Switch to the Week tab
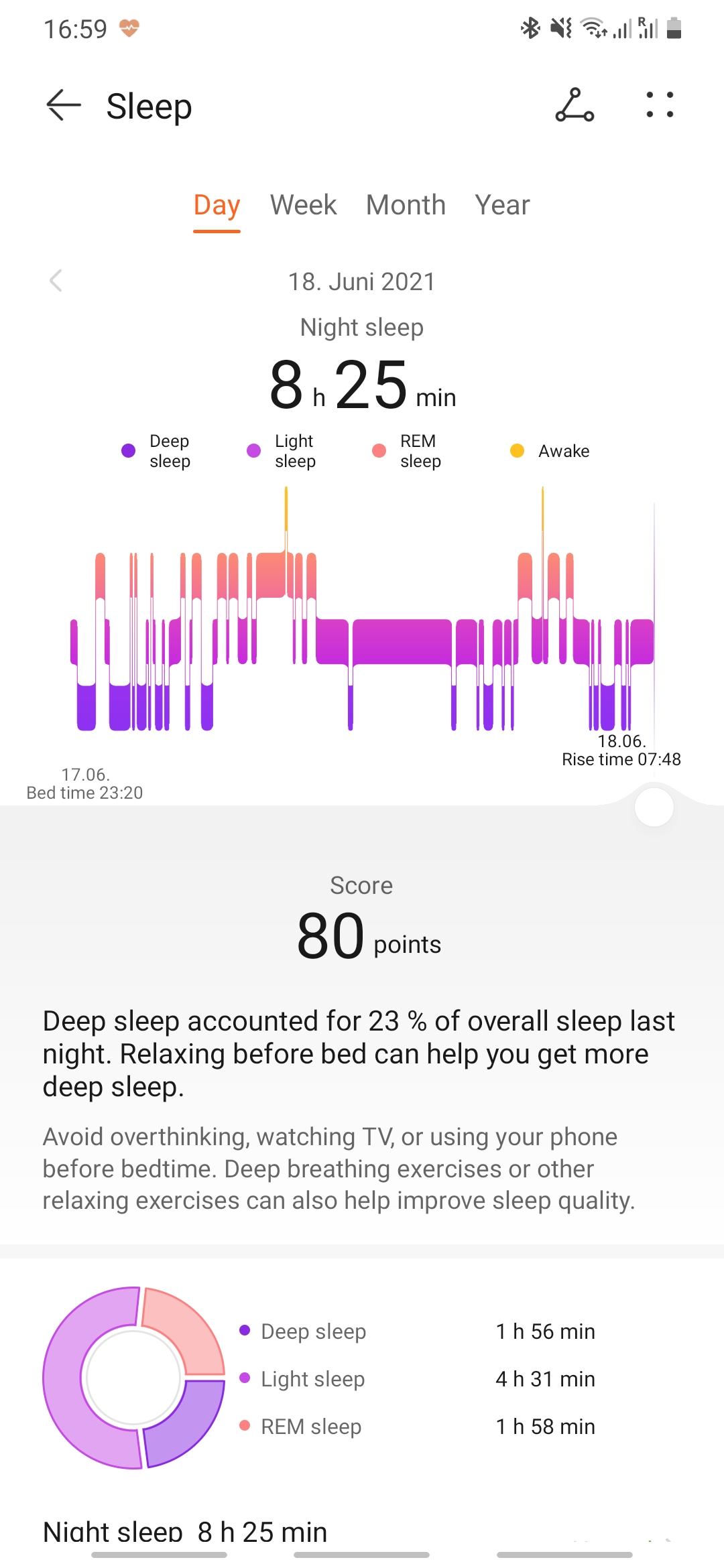724x1568 pixels. [x=303, y=205]
